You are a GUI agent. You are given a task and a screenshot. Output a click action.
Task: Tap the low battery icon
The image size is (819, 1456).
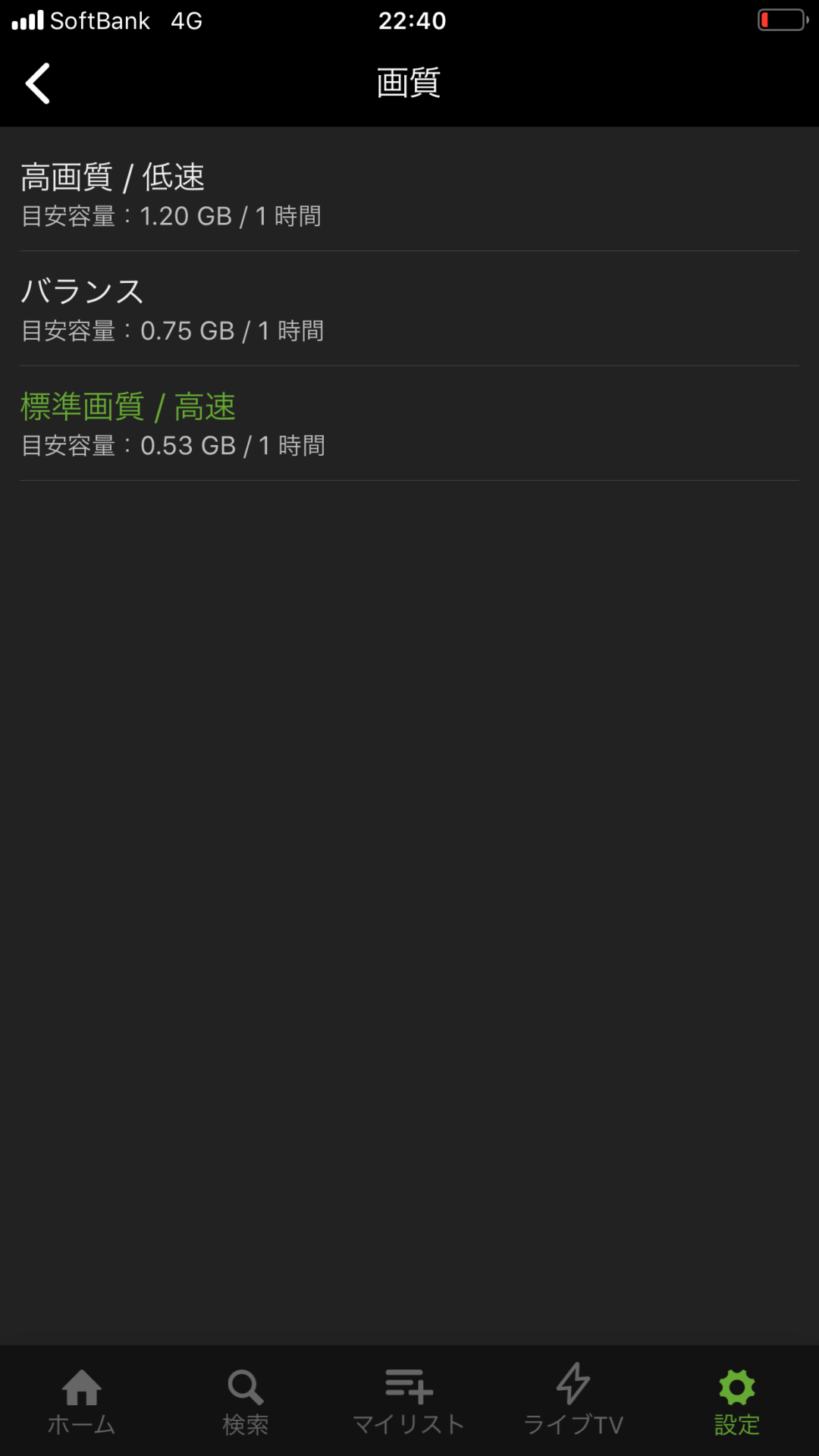click(x=781, y=20)
